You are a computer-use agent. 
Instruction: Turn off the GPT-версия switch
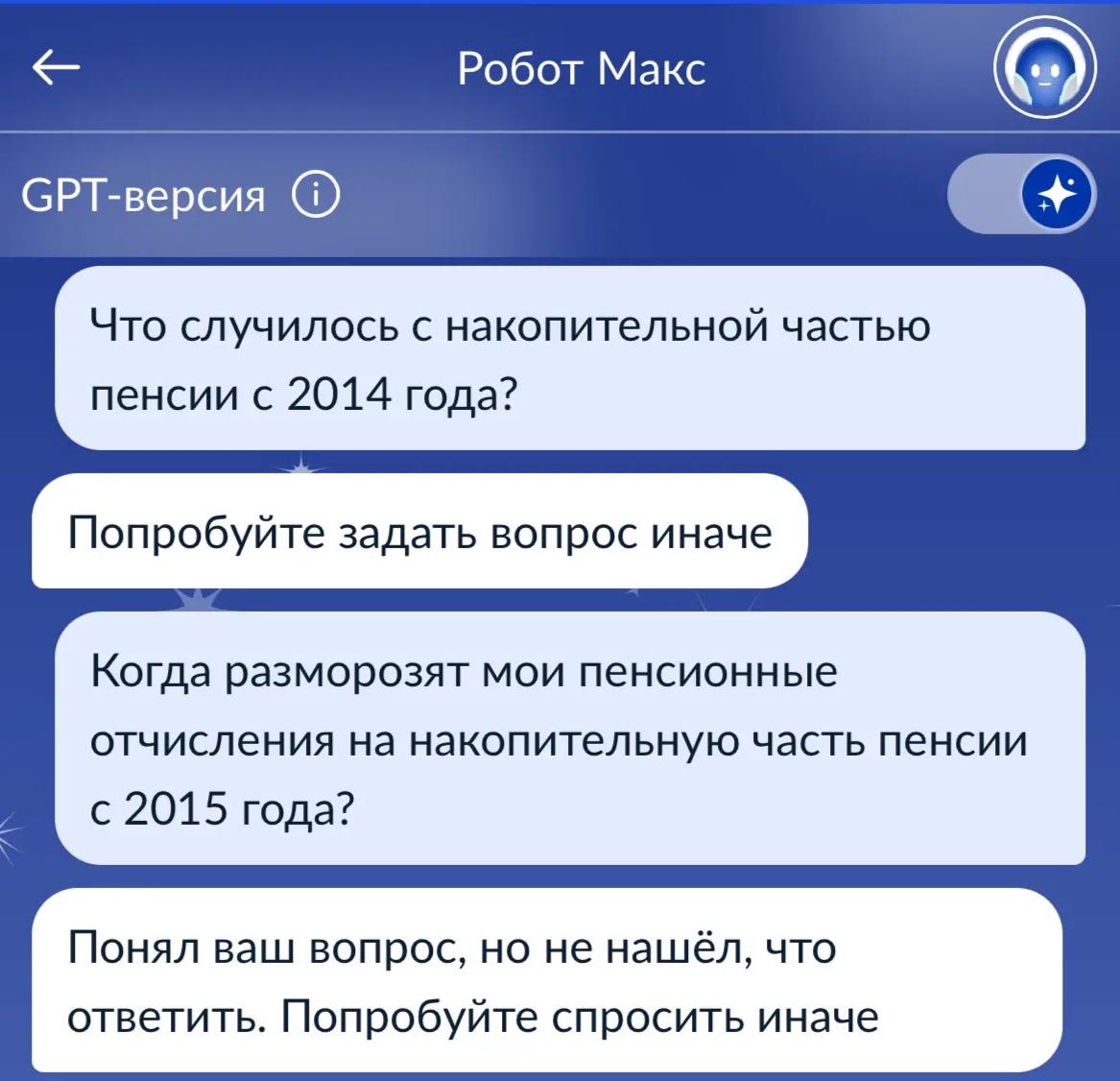coord(1020,194)
